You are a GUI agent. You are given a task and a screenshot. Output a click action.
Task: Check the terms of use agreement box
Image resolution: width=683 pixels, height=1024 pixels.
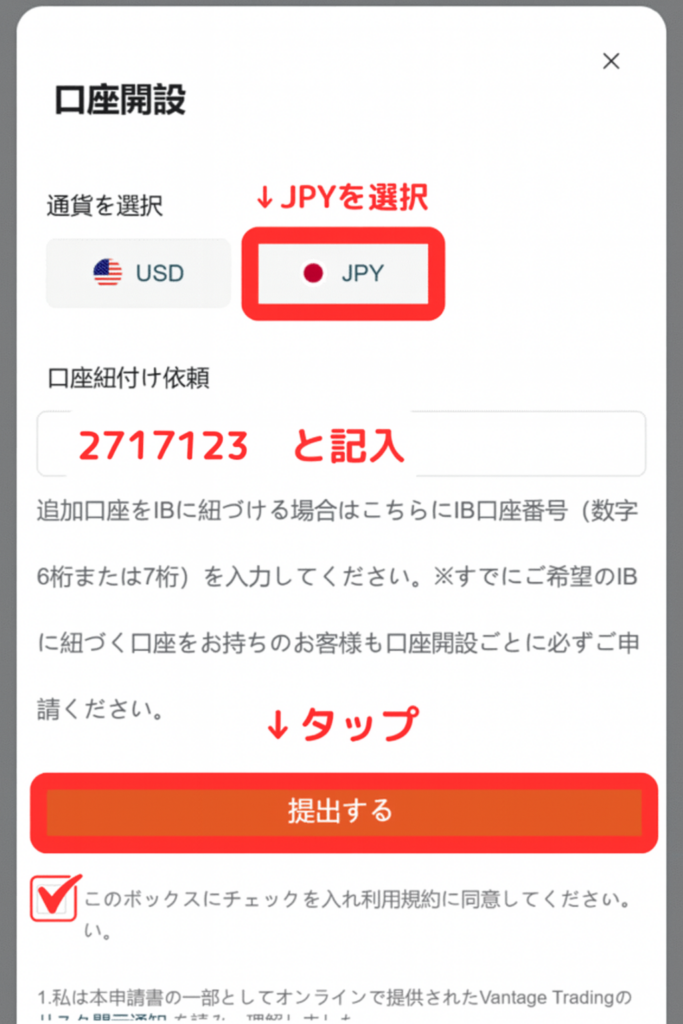(x=54, y=898)
